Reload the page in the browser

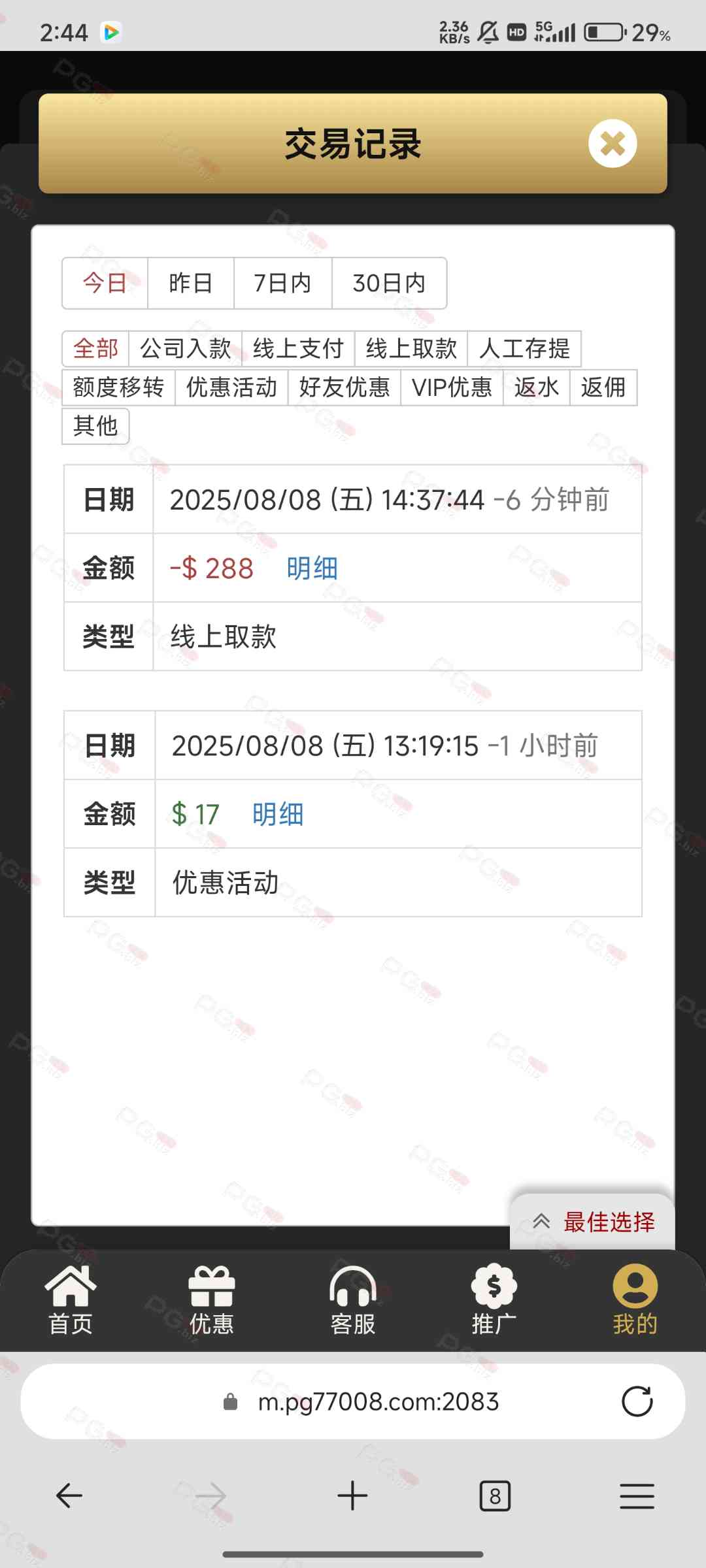(x=637, y=1401)
